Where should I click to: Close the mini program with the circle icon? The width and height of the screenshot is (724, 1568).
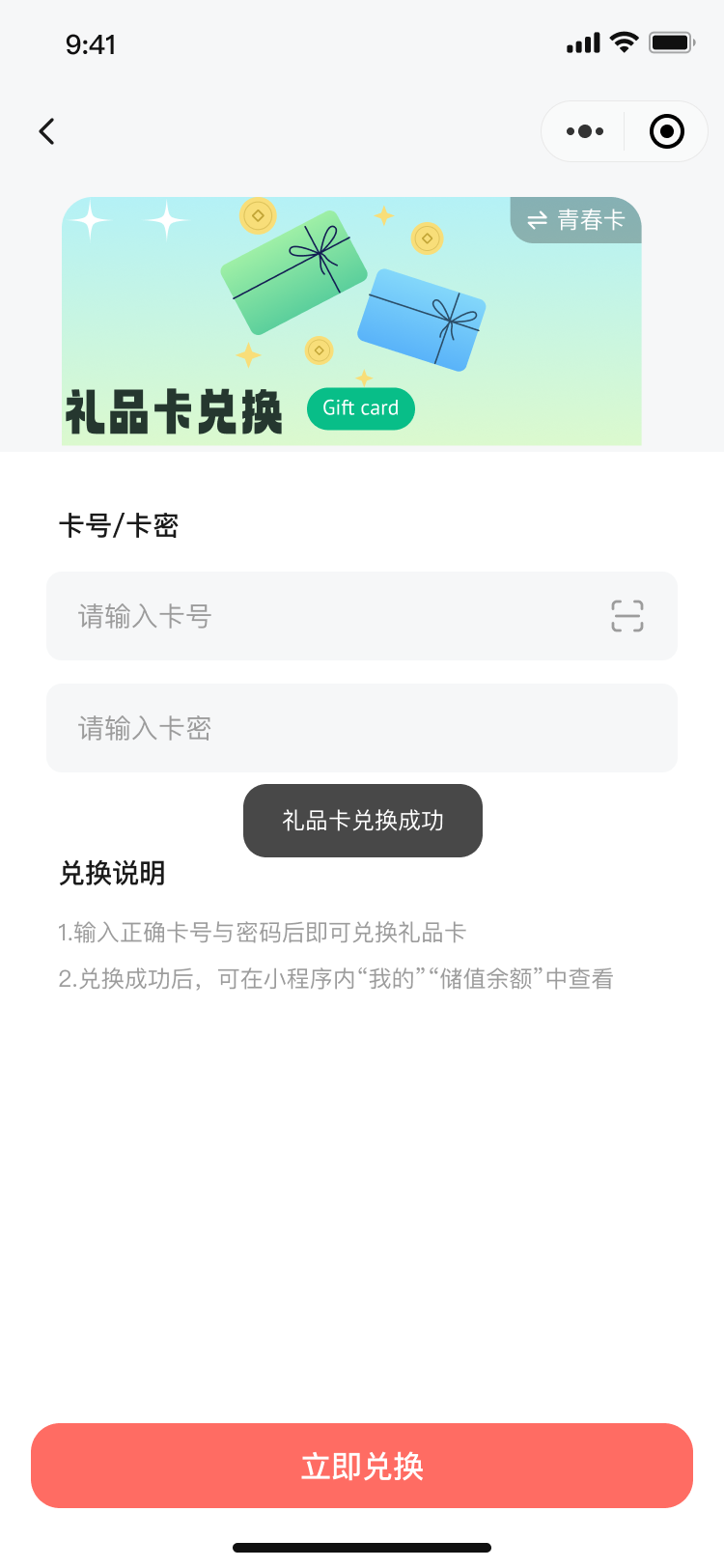click(x=667, y=131)
